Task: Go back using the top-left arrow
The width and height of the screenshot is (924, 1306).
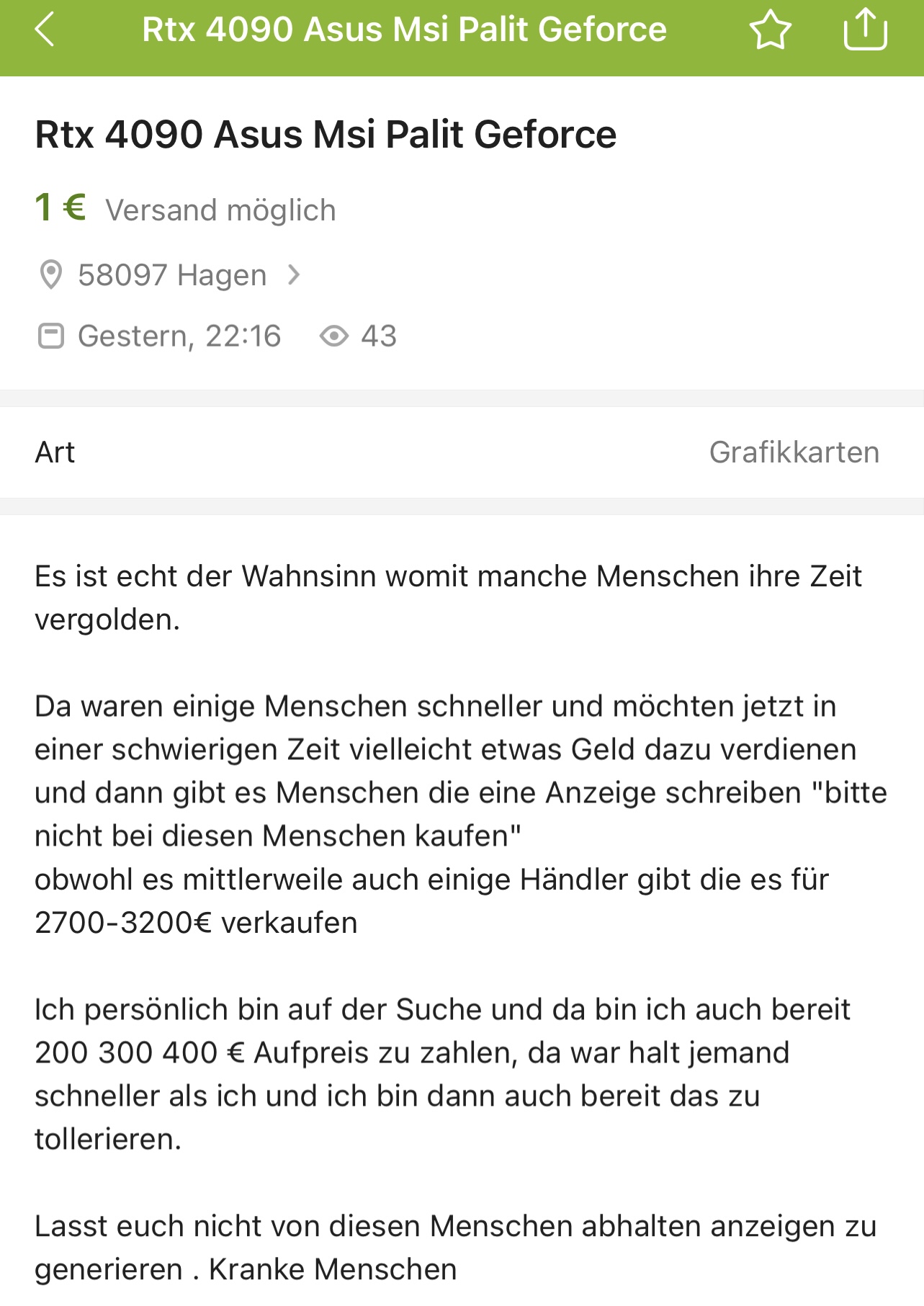Action: click(45, 30)
